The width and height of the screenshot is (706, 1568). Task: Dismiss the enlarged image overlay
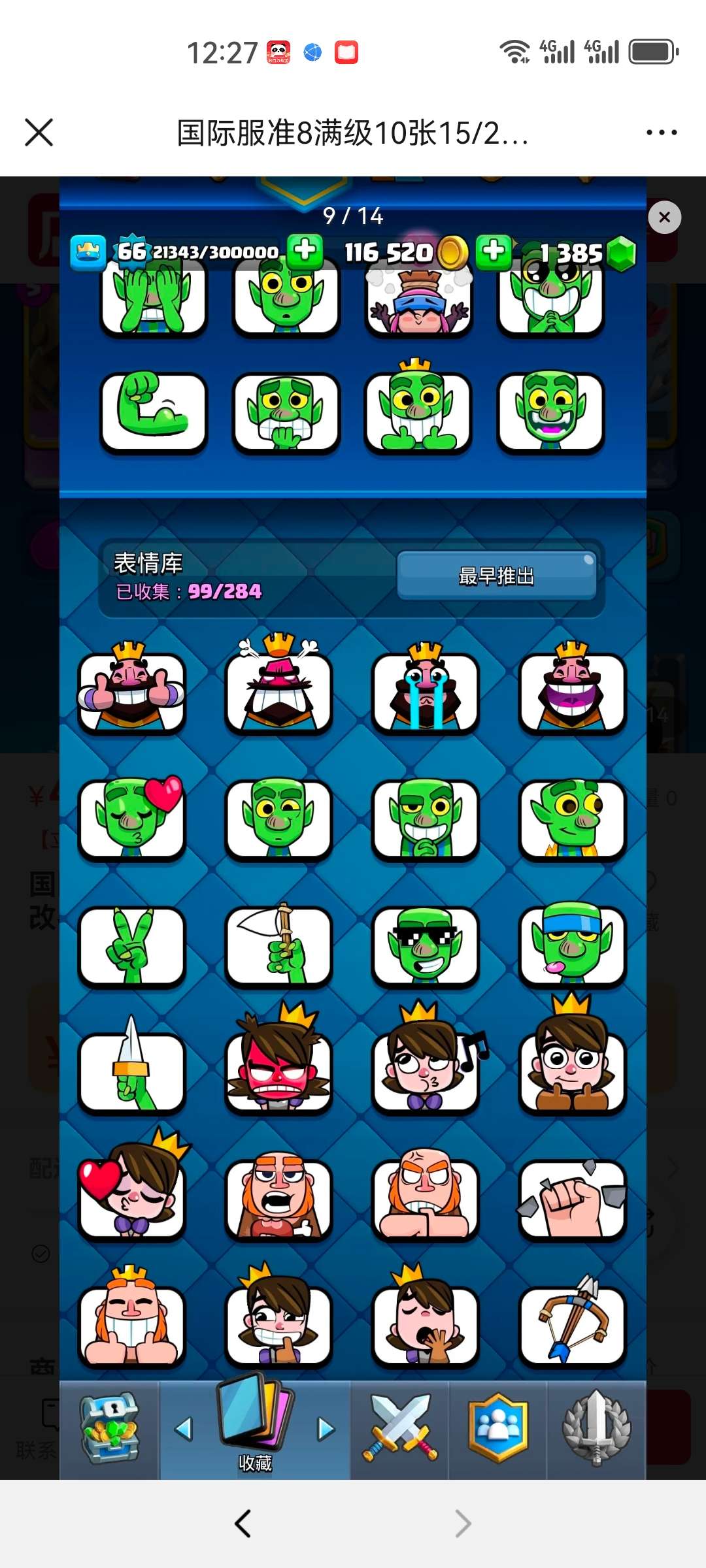tap(664, 218)
